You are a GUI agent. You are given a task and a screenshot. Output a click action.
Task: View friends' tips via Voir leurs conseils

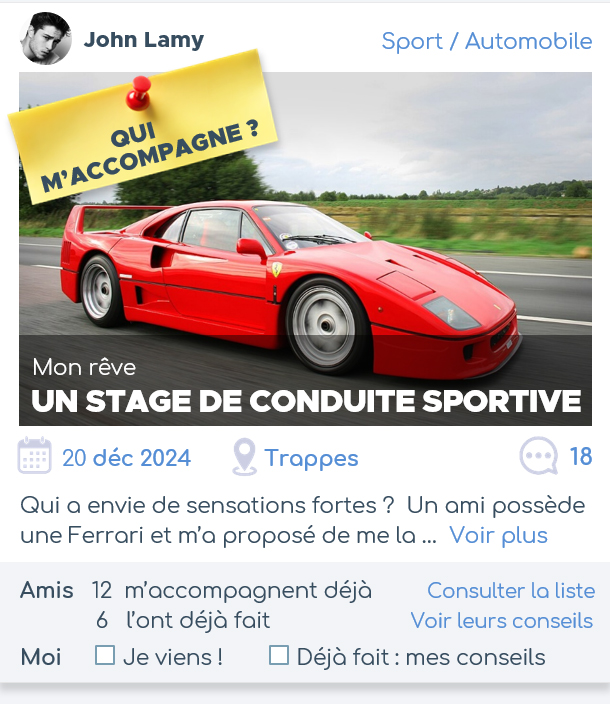501,621
